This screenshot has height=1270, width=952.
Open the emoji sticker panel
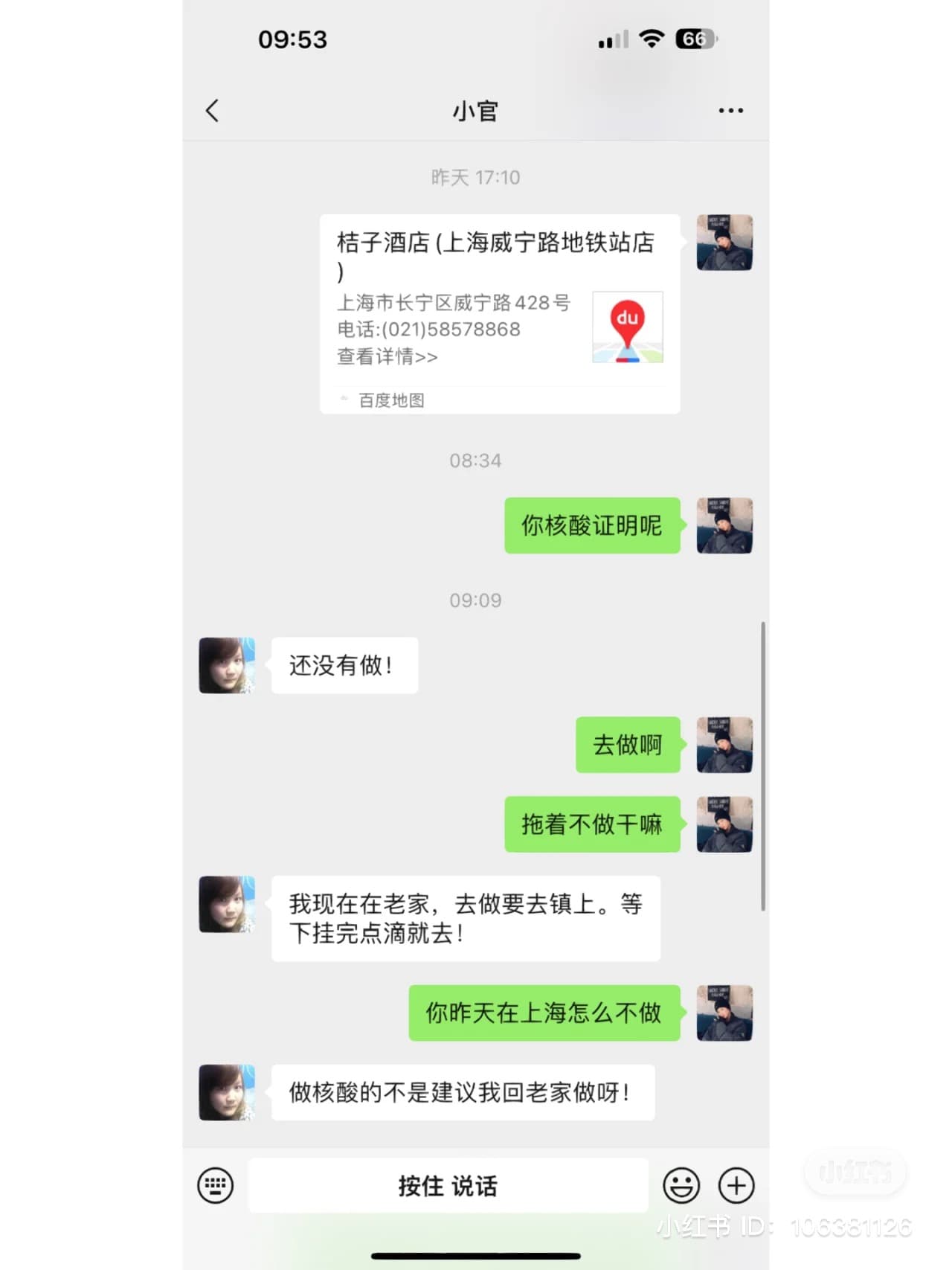tap(681, 1185)
